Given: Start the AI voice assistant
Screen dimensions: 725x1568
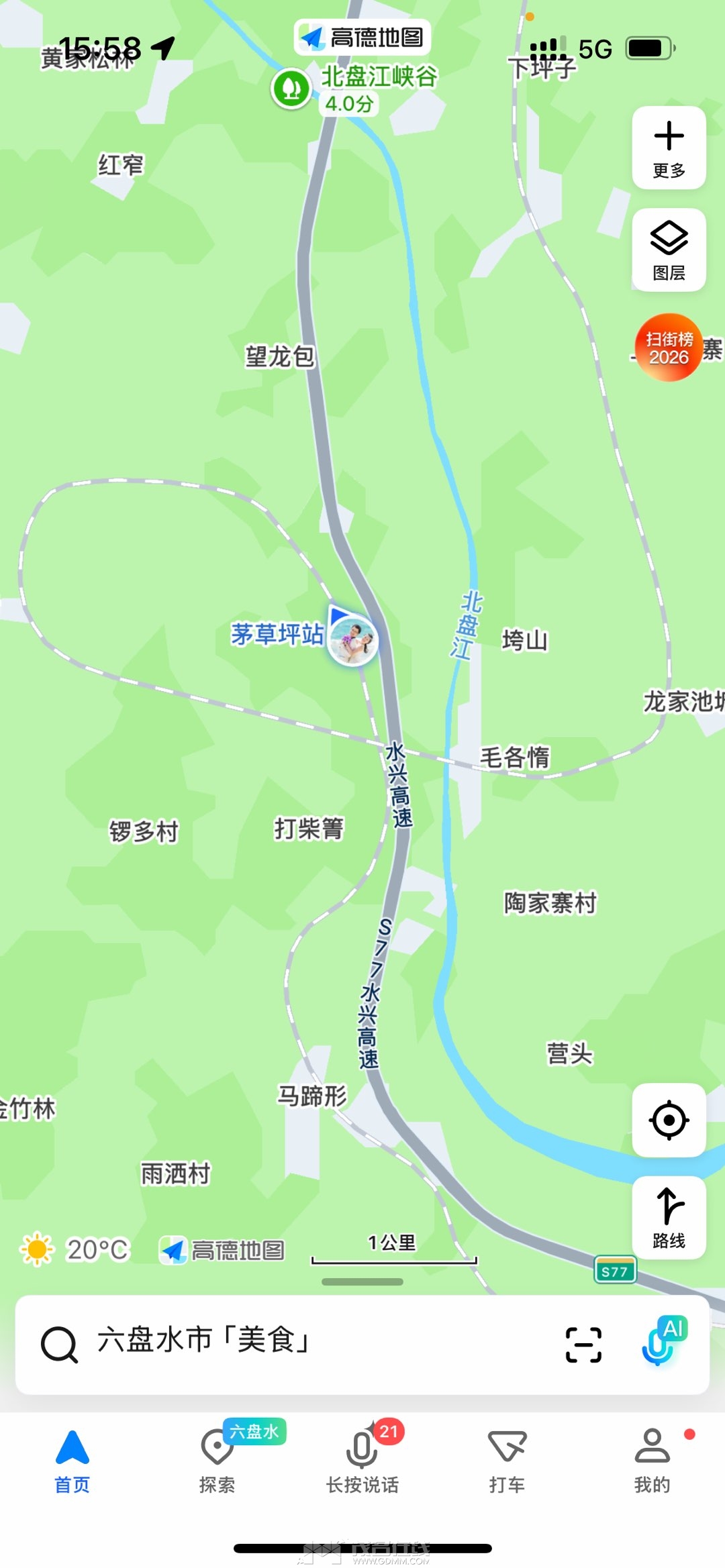Looking at the screenshot, I should [661, 1342].
